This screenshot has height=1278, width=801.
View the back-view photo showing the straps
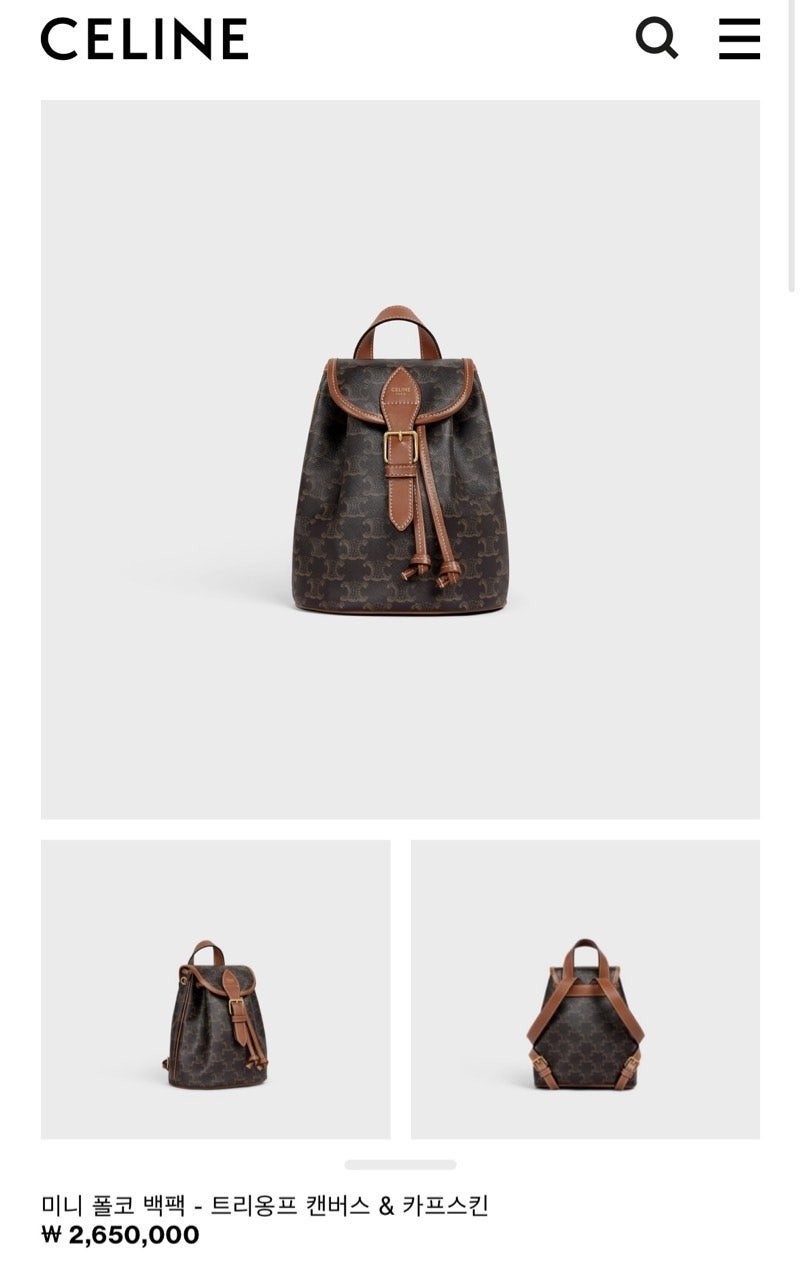585,989
